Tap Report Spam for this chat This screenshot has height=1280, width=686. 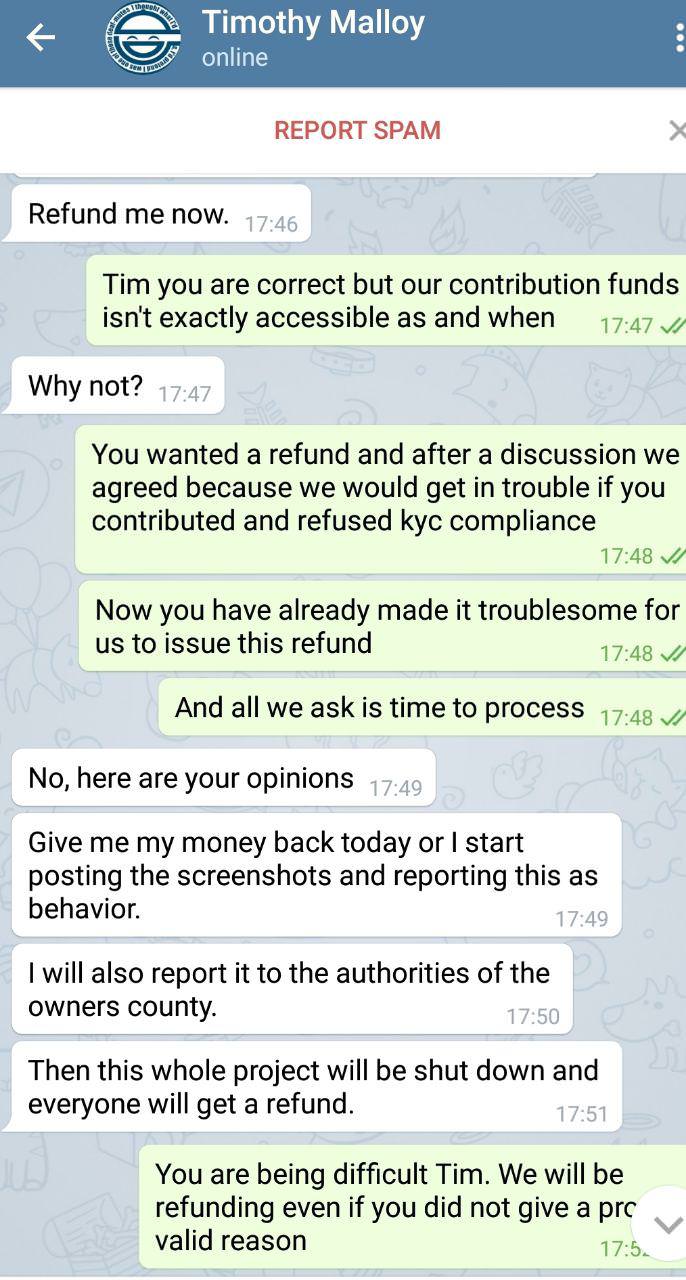(357, 130)
